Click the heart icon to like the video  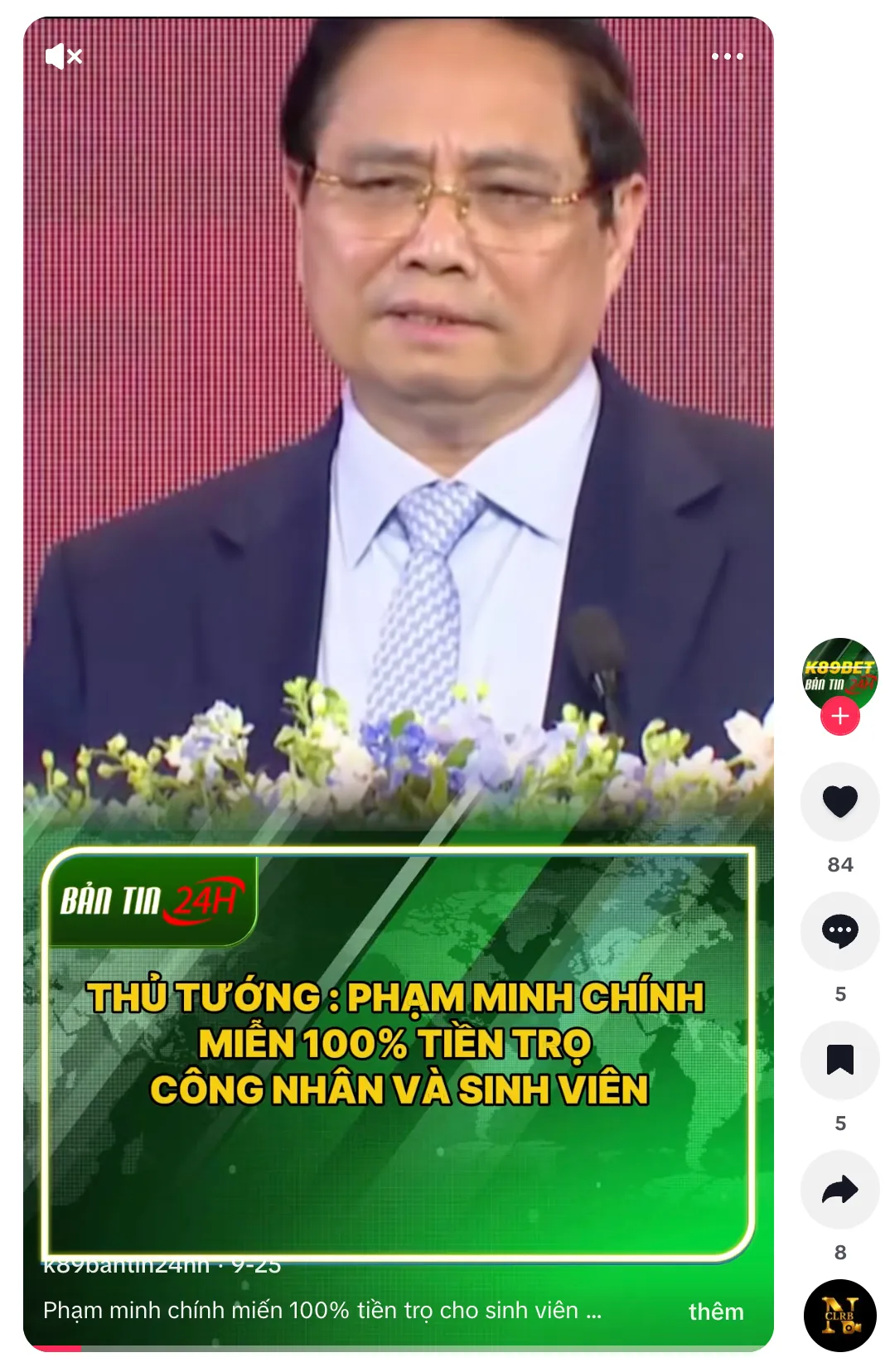(x=840, y=803)
